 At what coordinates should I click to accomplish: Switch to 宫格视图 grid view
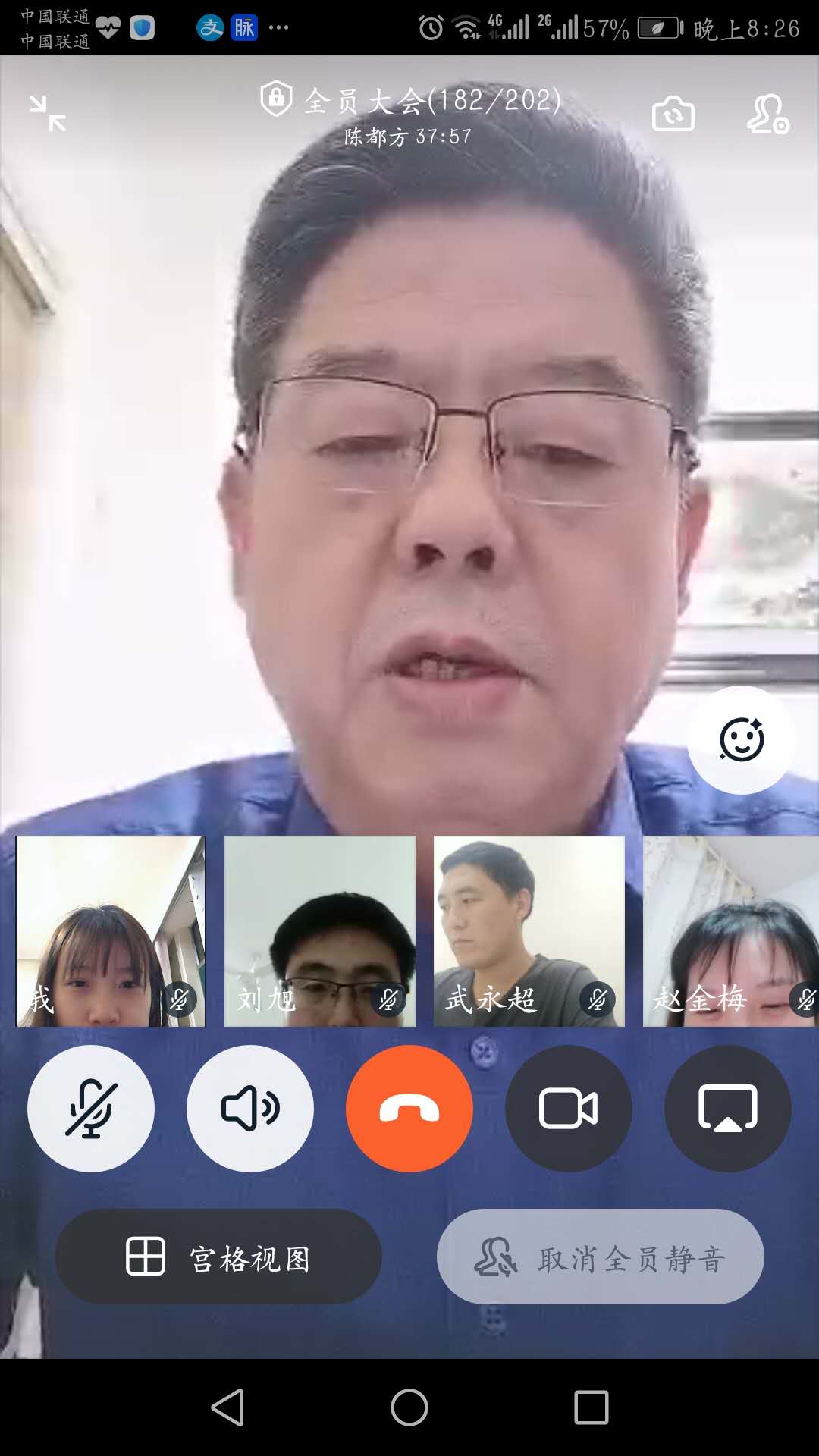(x=218, y=1257)
